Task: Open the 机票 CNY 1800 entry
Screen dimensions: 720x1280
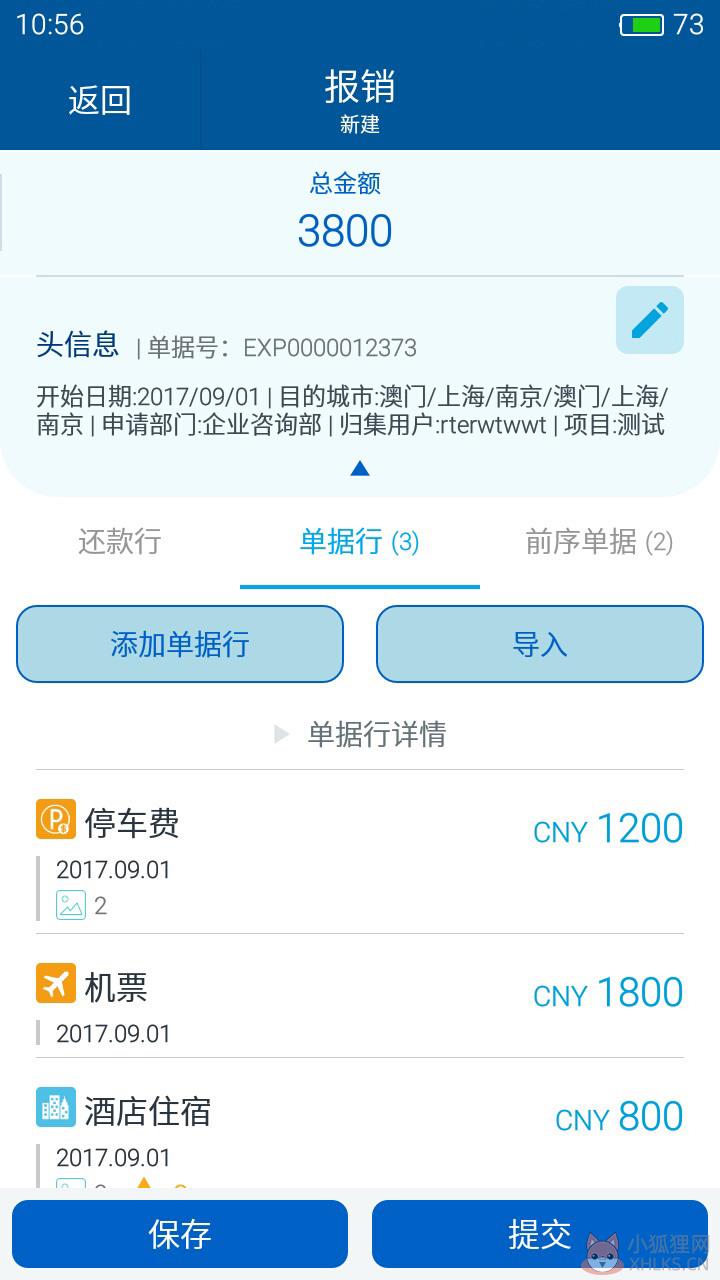Action: [360, 997]
